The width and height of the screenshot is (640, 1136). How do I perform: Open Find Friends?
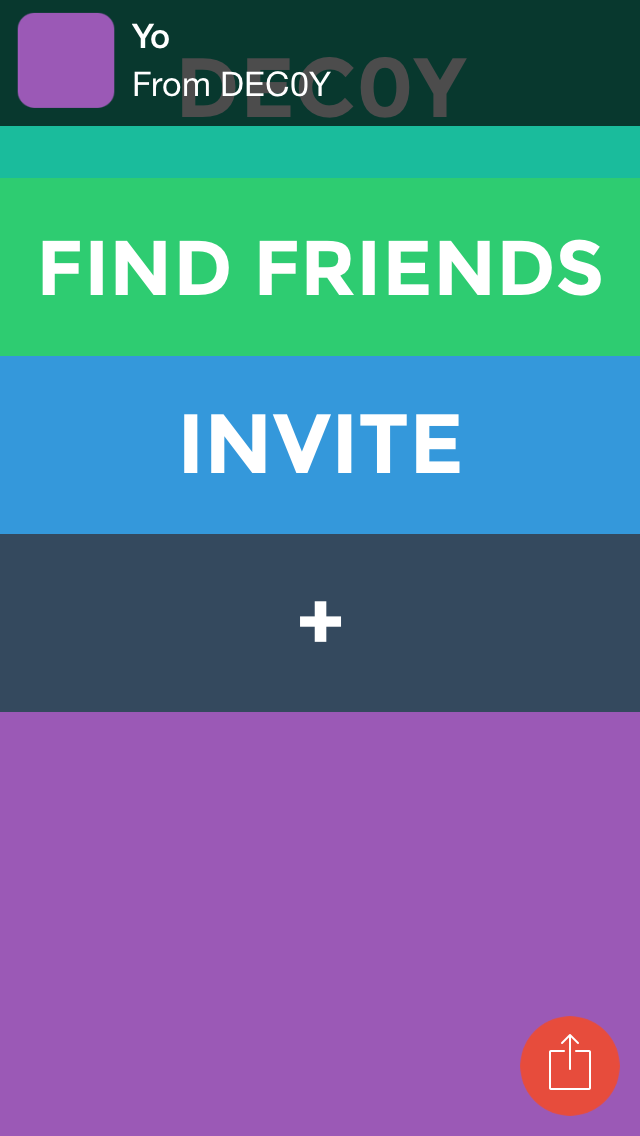[320, 268]
